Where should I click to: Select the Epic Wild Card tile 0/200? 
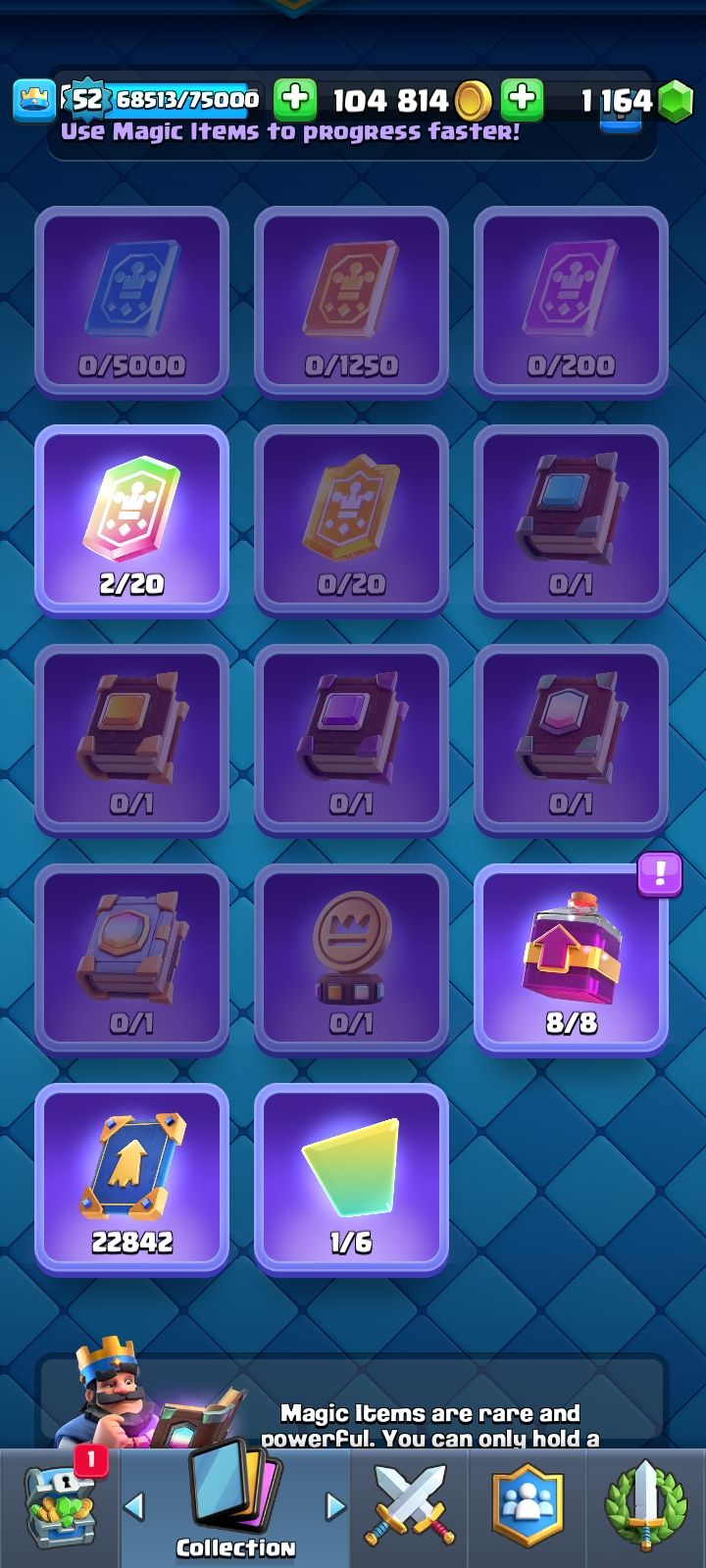571,301
